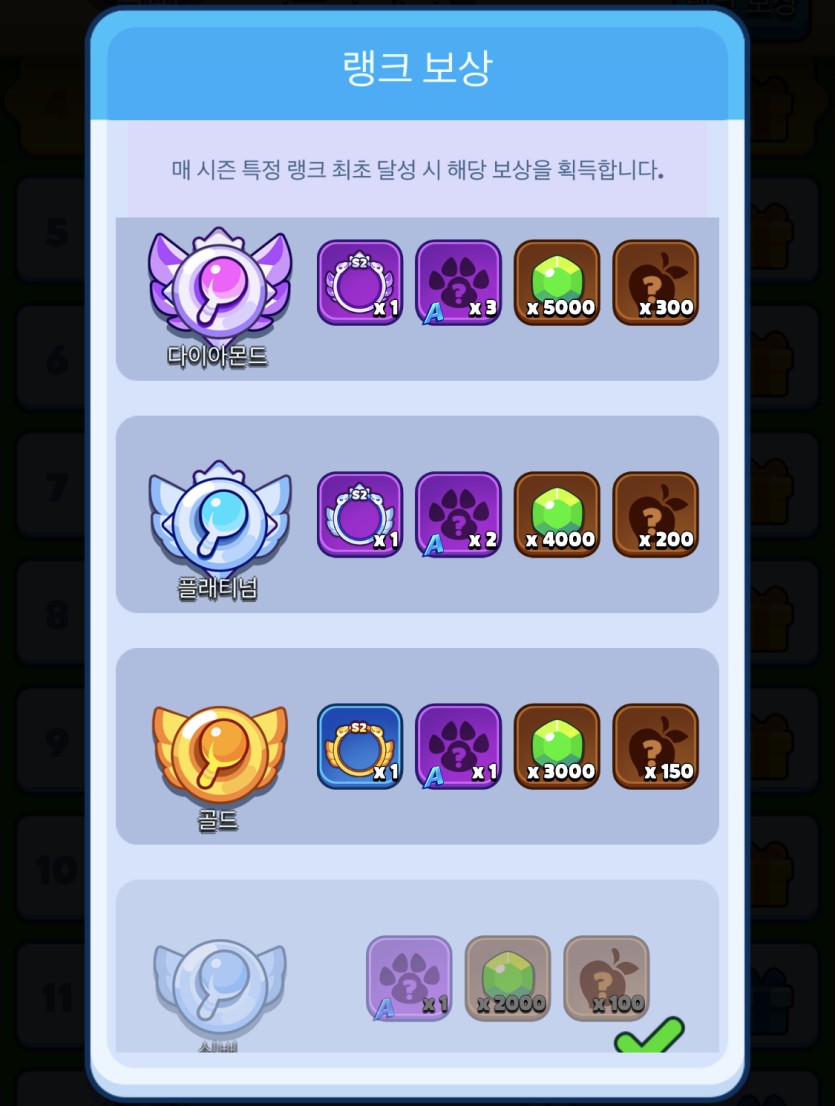
Task: View Platinum rank's x2 paw reward
Action: pos(458,515)
